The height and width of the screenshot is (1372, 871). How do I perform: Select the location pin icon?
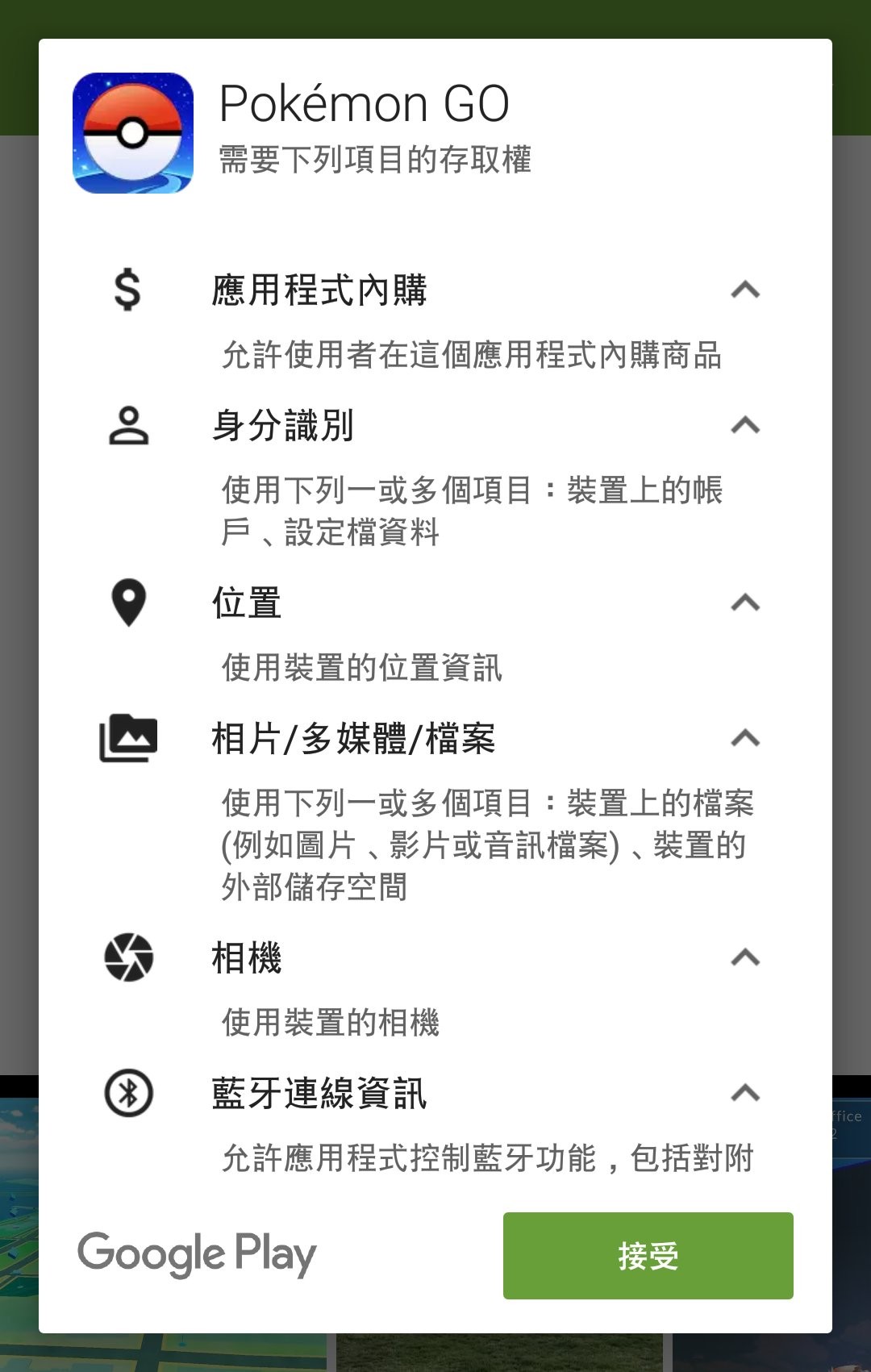(129, 601)
